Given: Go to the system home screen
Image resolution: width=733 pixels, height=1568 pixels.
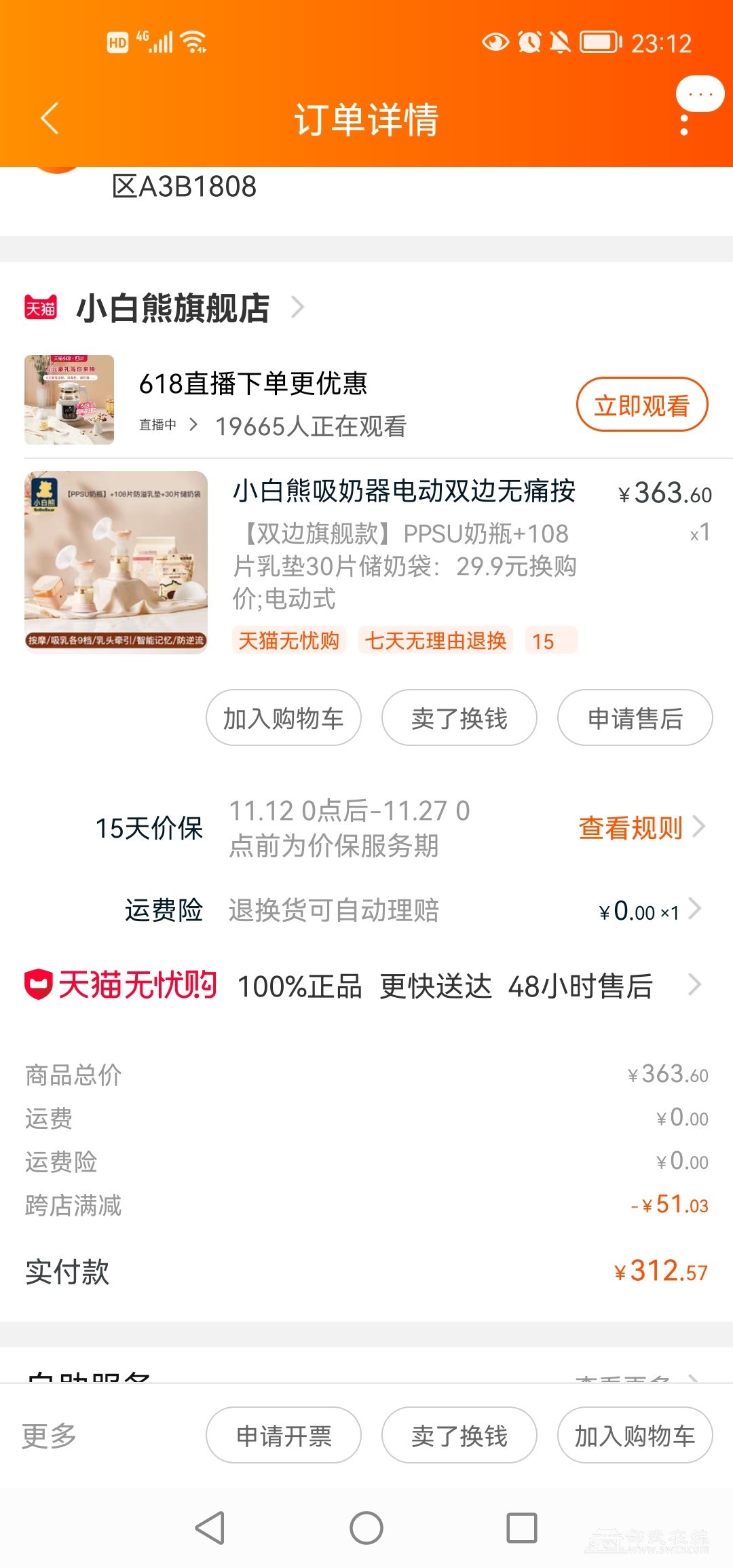Looking at the screenshot, I should point(366,1528).
